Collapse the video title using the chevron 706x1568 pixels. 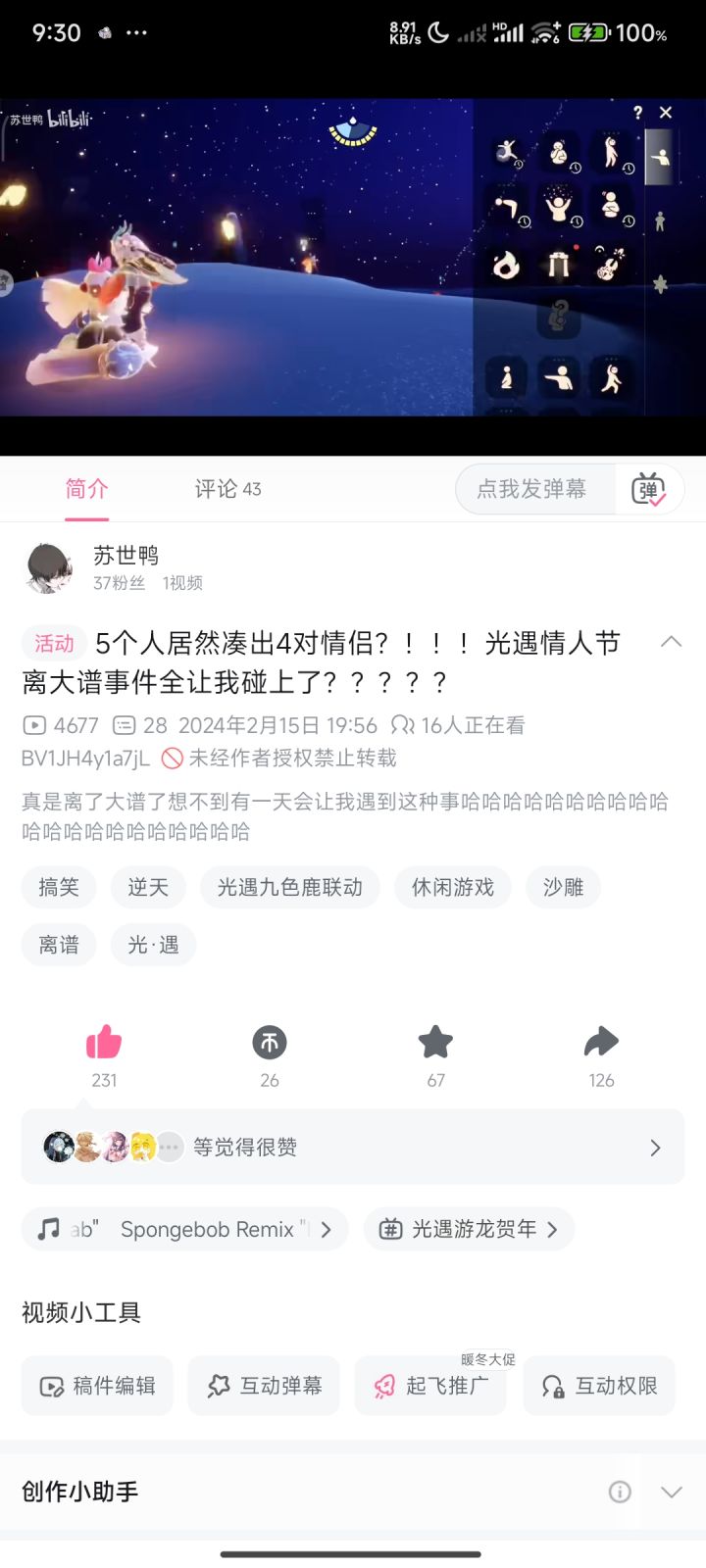click(673, 642)
